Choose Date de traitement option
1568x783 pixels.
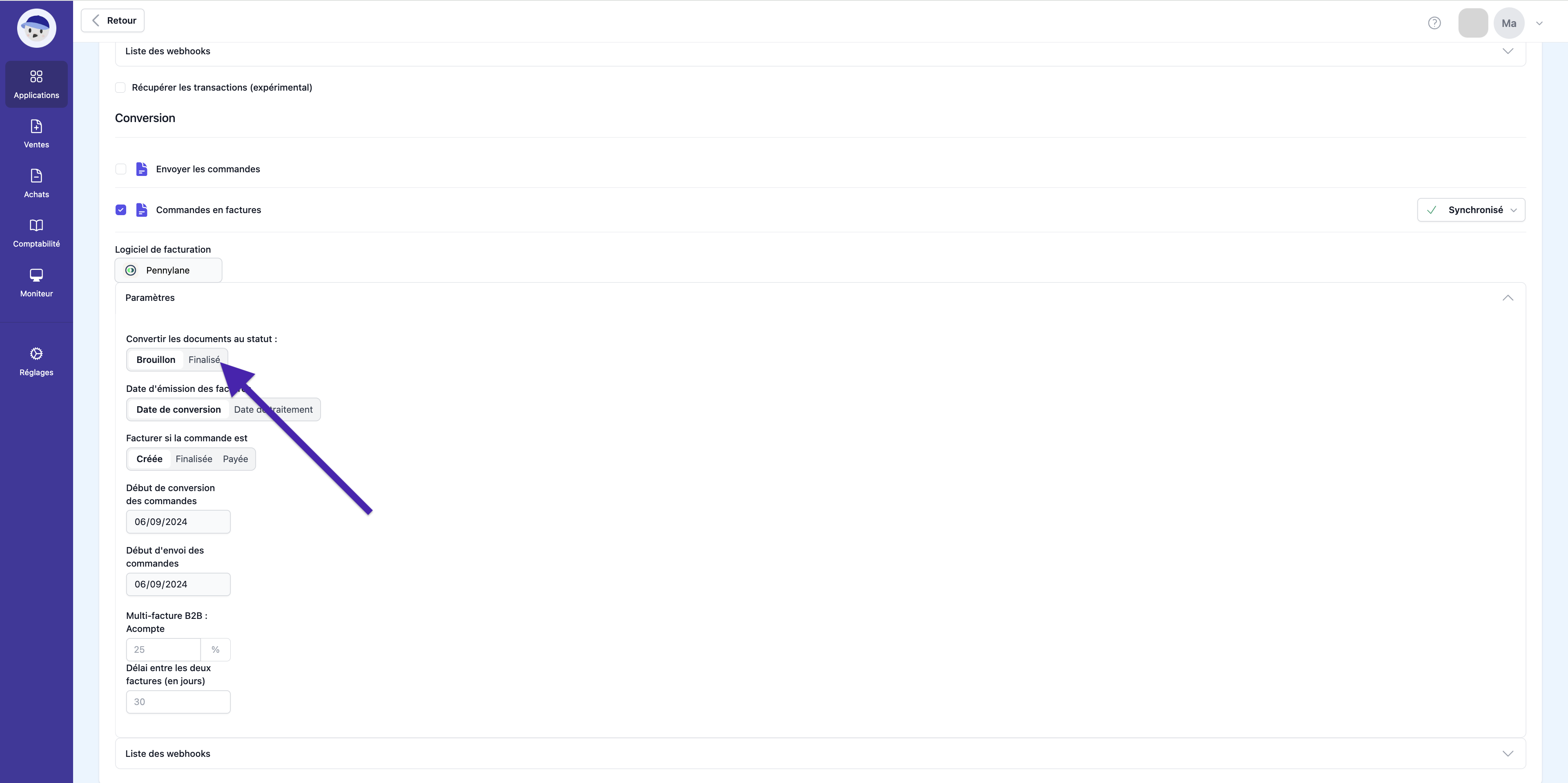click(x=273, y=409)
